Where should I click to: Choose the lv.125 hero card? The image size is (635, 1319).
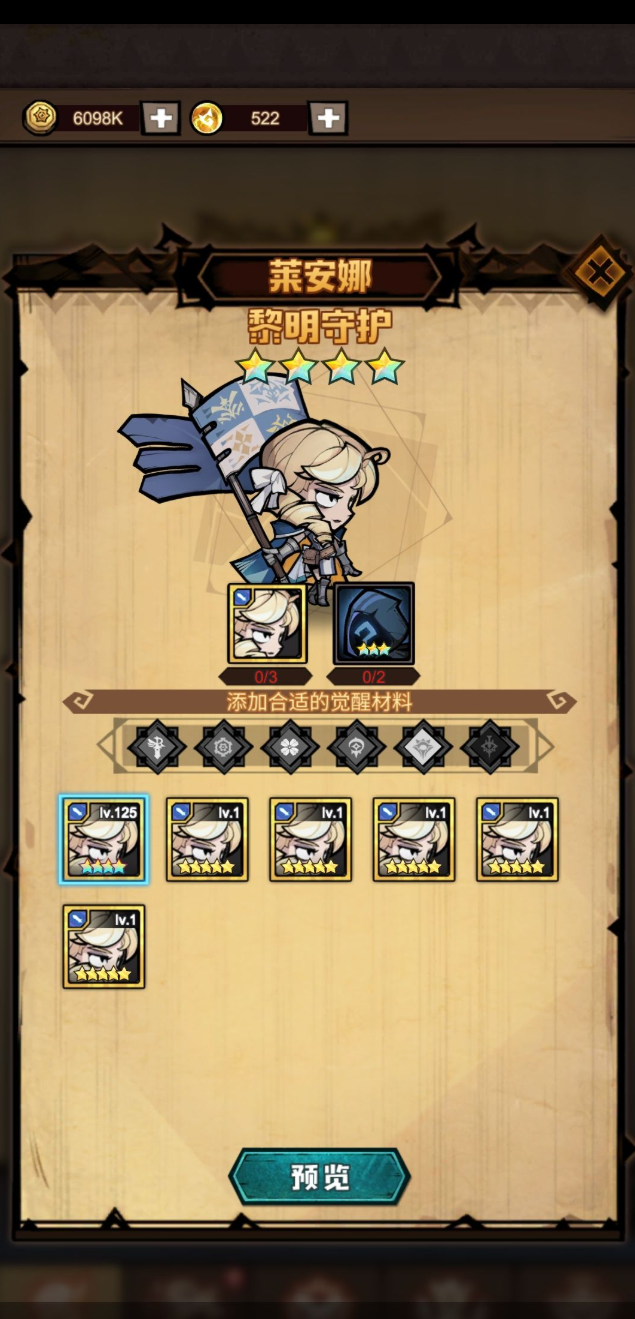(103, 840)
